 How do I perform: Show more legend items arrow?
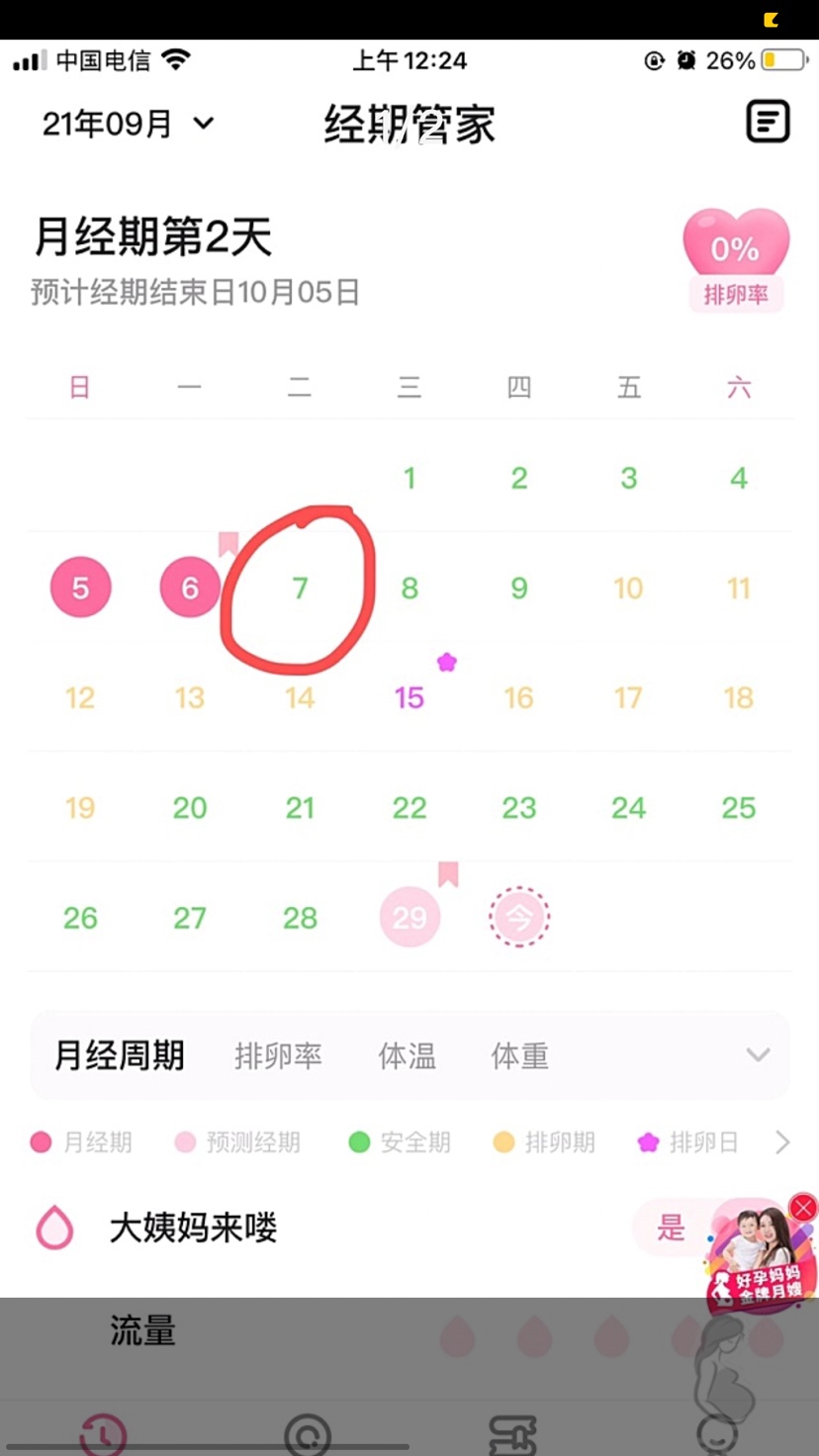point(782,1142)
